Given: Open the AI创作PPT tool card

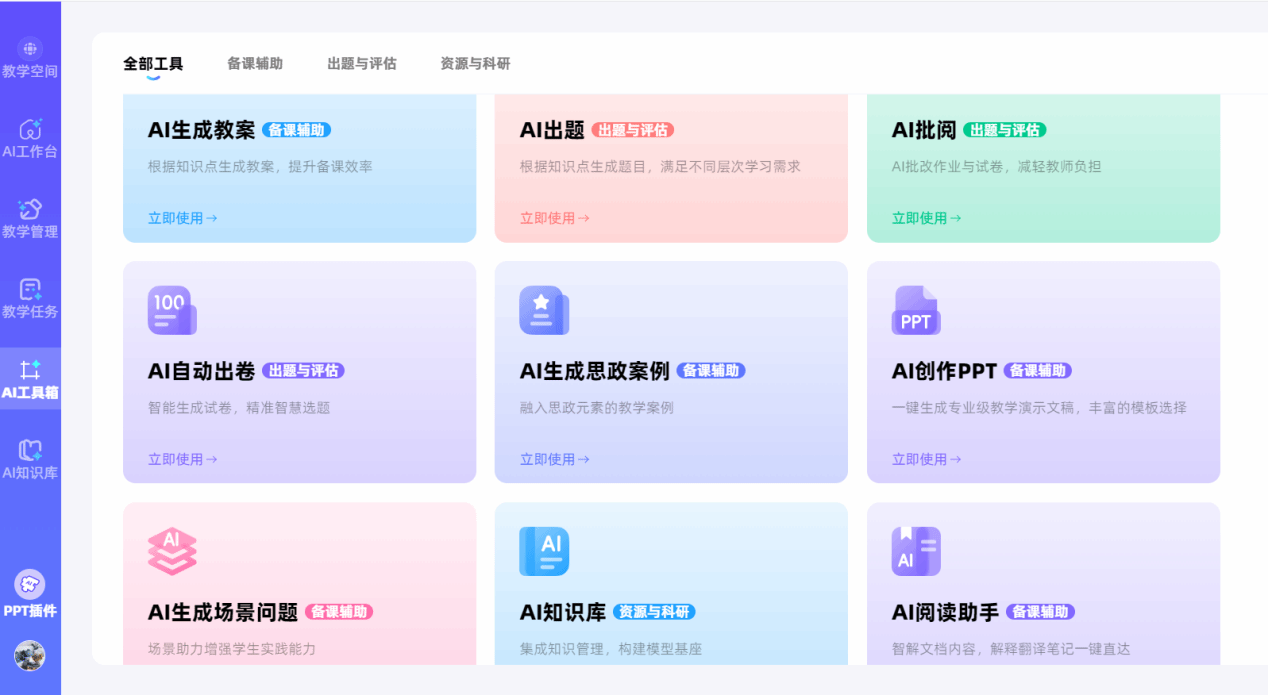Looking at the screenshot, I should point(1043,372).
